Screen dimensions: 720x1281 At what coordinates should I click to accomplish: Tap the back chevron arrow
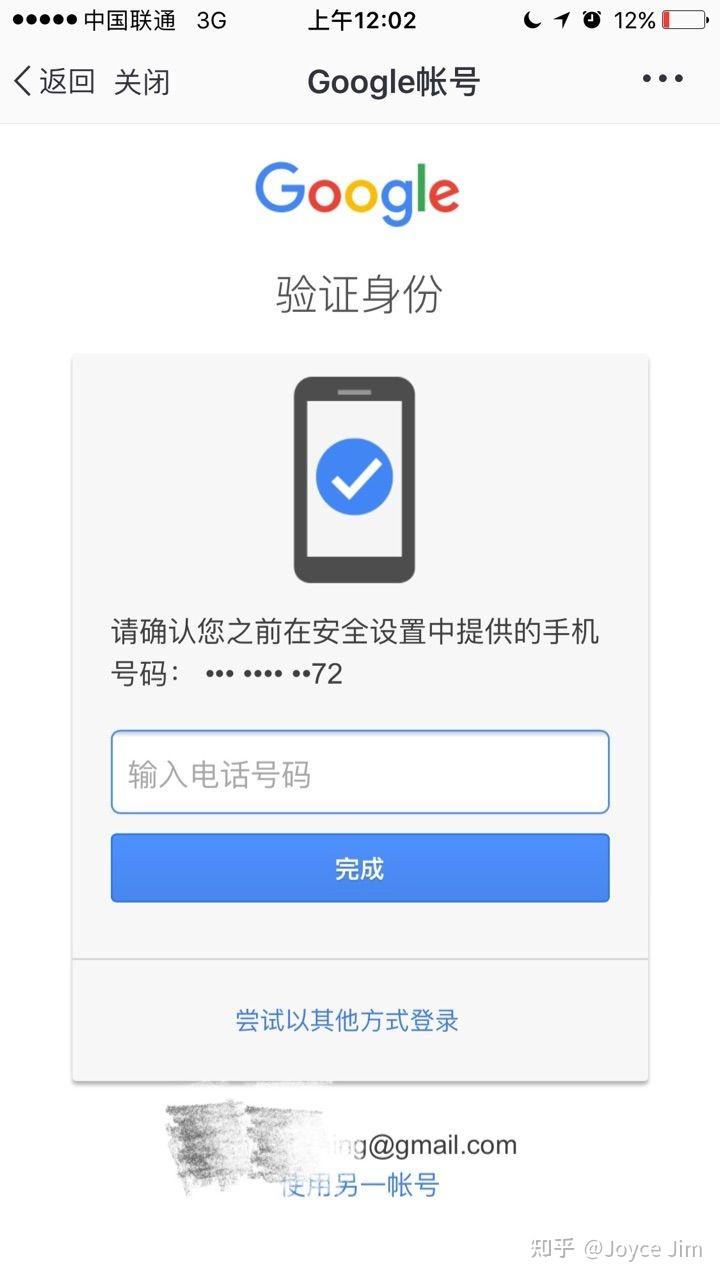tap(22, 82)
